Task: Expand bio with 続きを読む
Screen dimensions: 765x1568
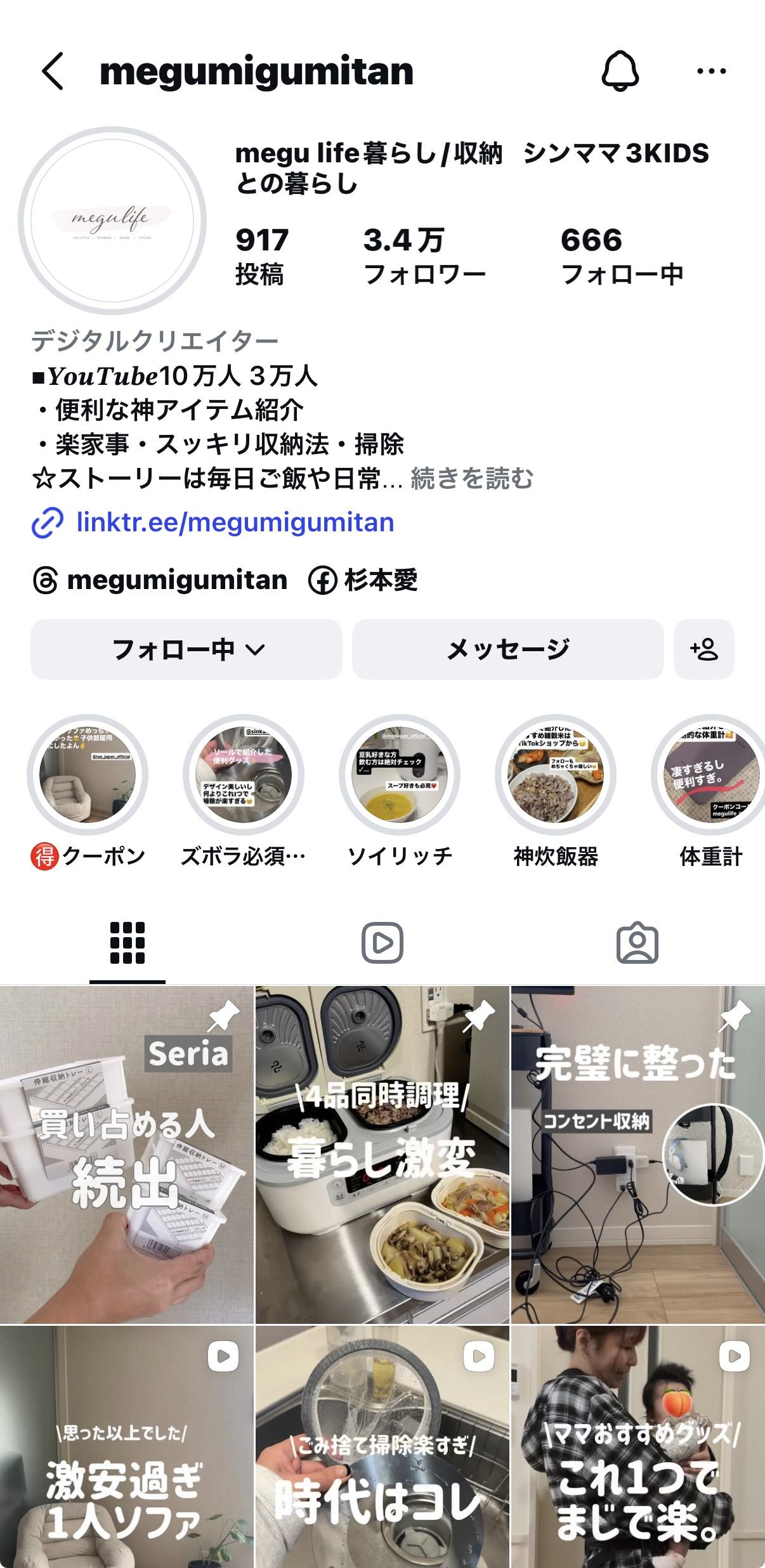Action: 472,479
